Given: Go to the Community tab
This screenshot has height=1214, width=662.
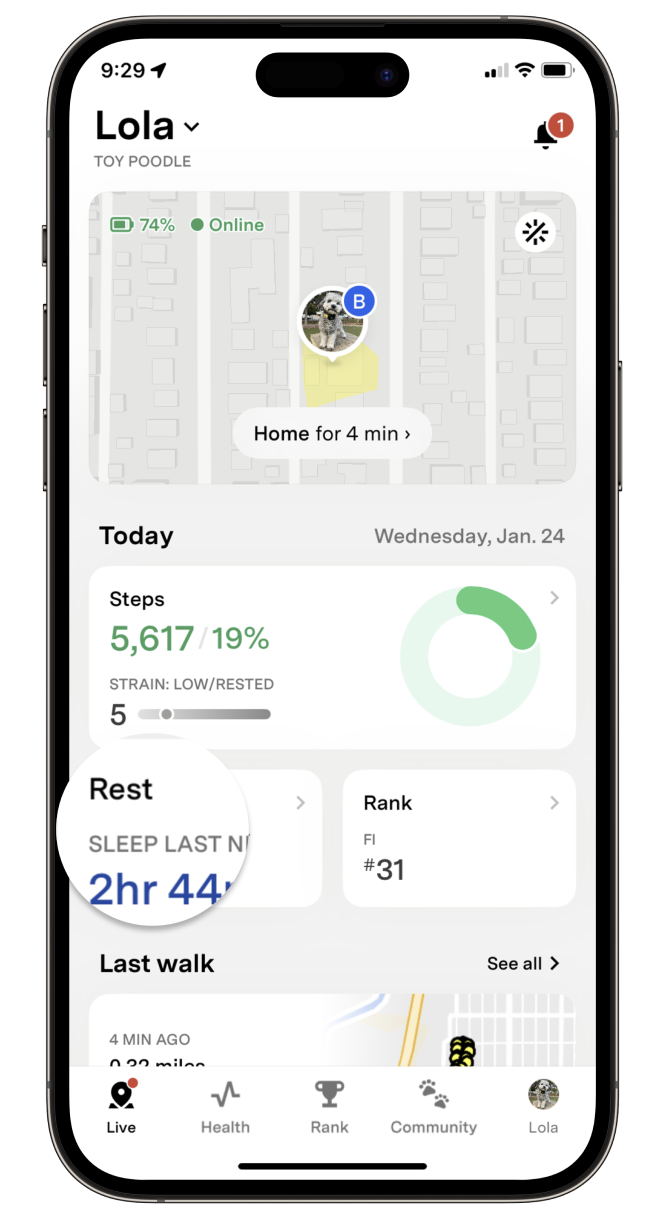Looking at the screenshot, I should pos(434,1107).
